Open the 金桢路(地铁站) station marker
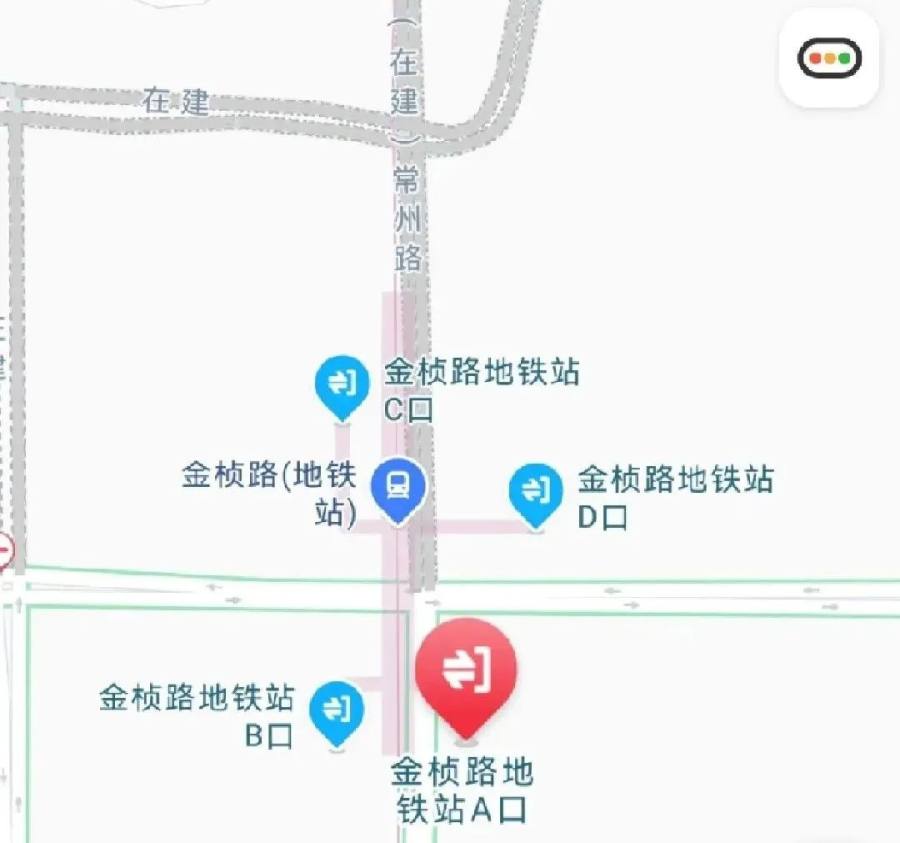Image resolution: width=900 pixels, height=843 pixels. tap(399, 488)
